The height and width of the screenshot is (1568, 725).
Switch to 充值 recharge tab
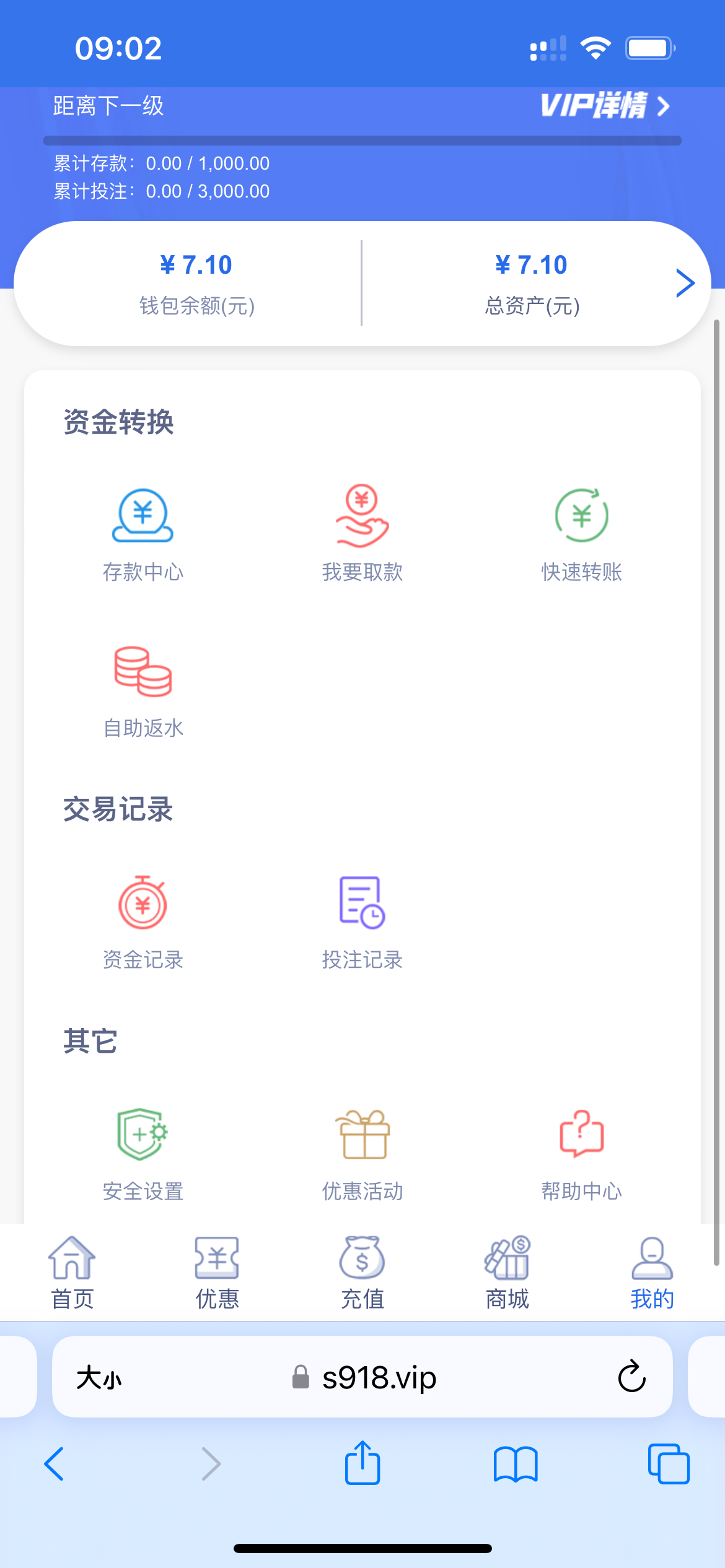point(362,1273)
